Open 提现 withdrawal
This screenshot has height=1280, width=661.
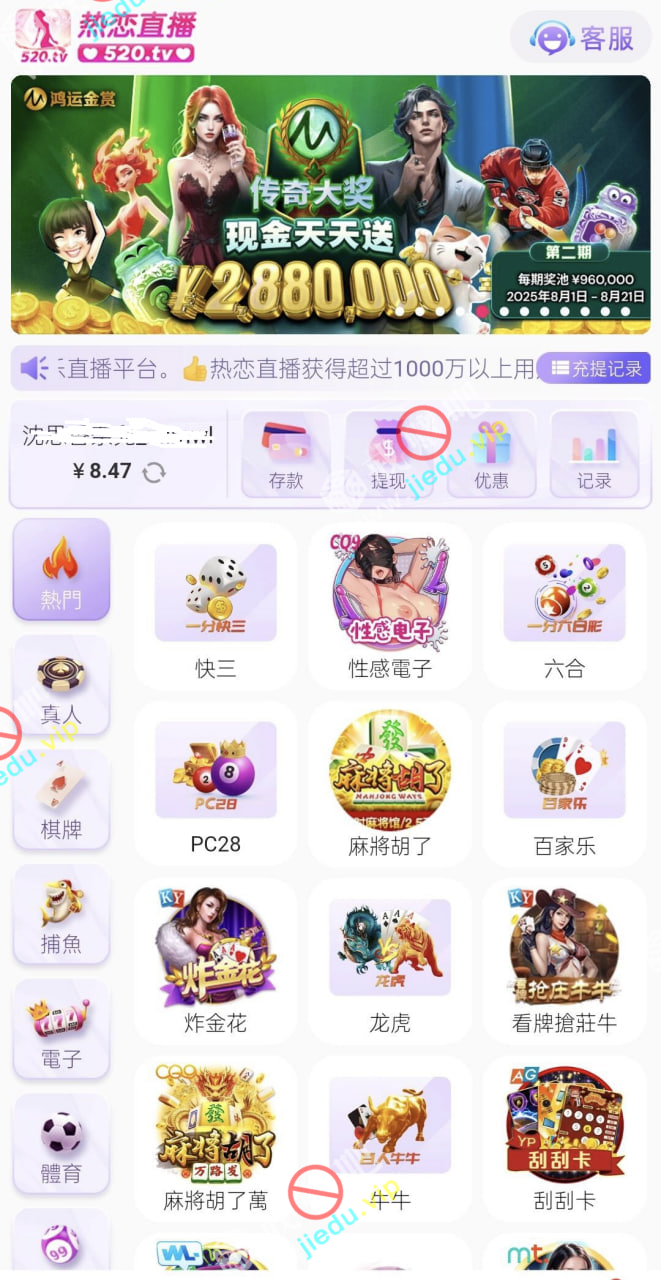388,454
